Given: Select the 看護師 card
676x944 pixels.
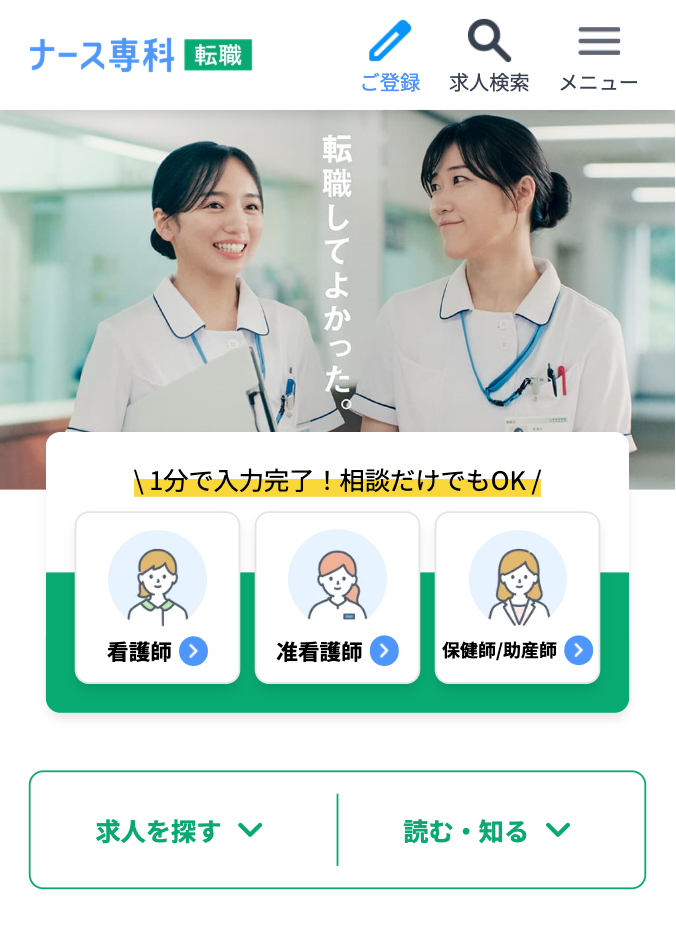Looking at the screenshot, I should pos(157,598).
